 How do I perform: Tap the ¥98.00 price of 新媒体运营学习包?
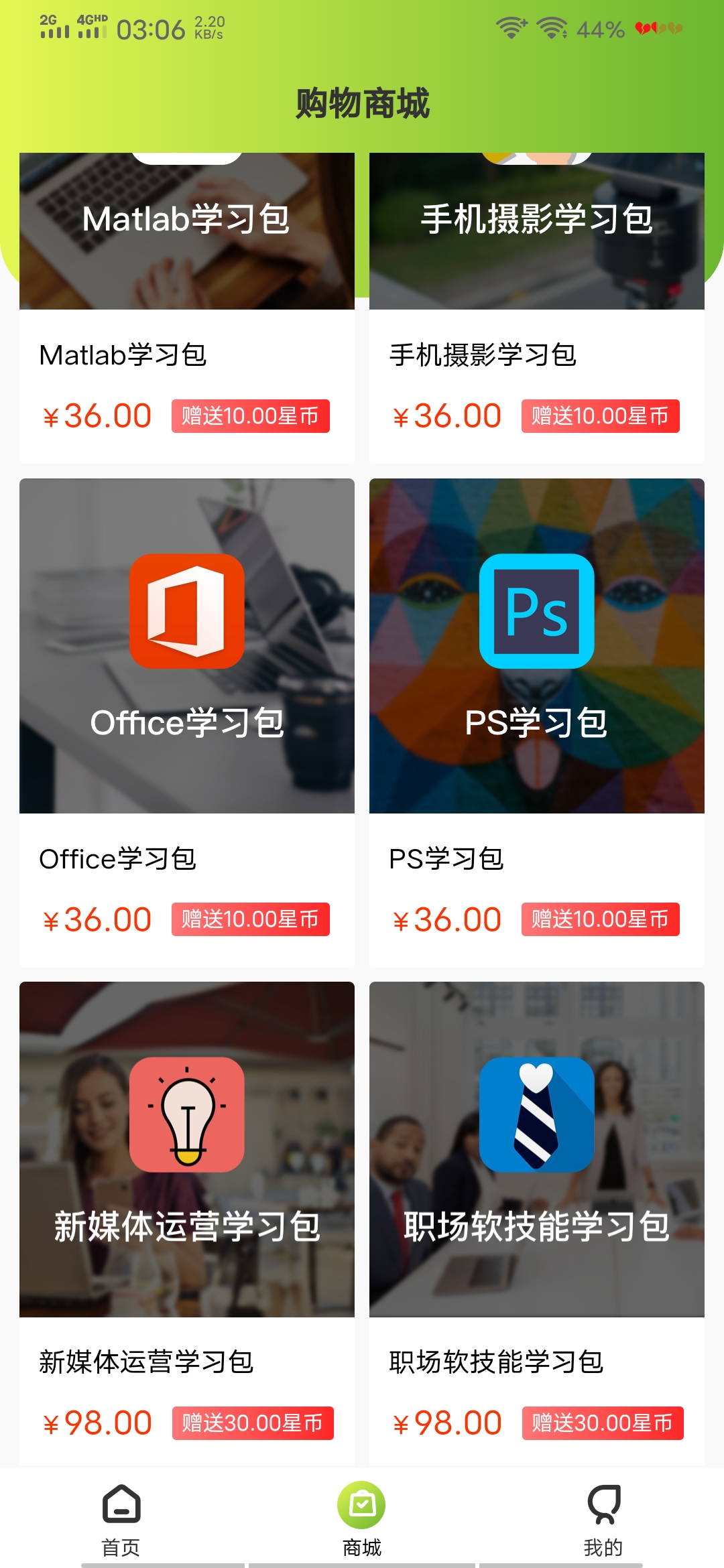tap(98, 1423)
